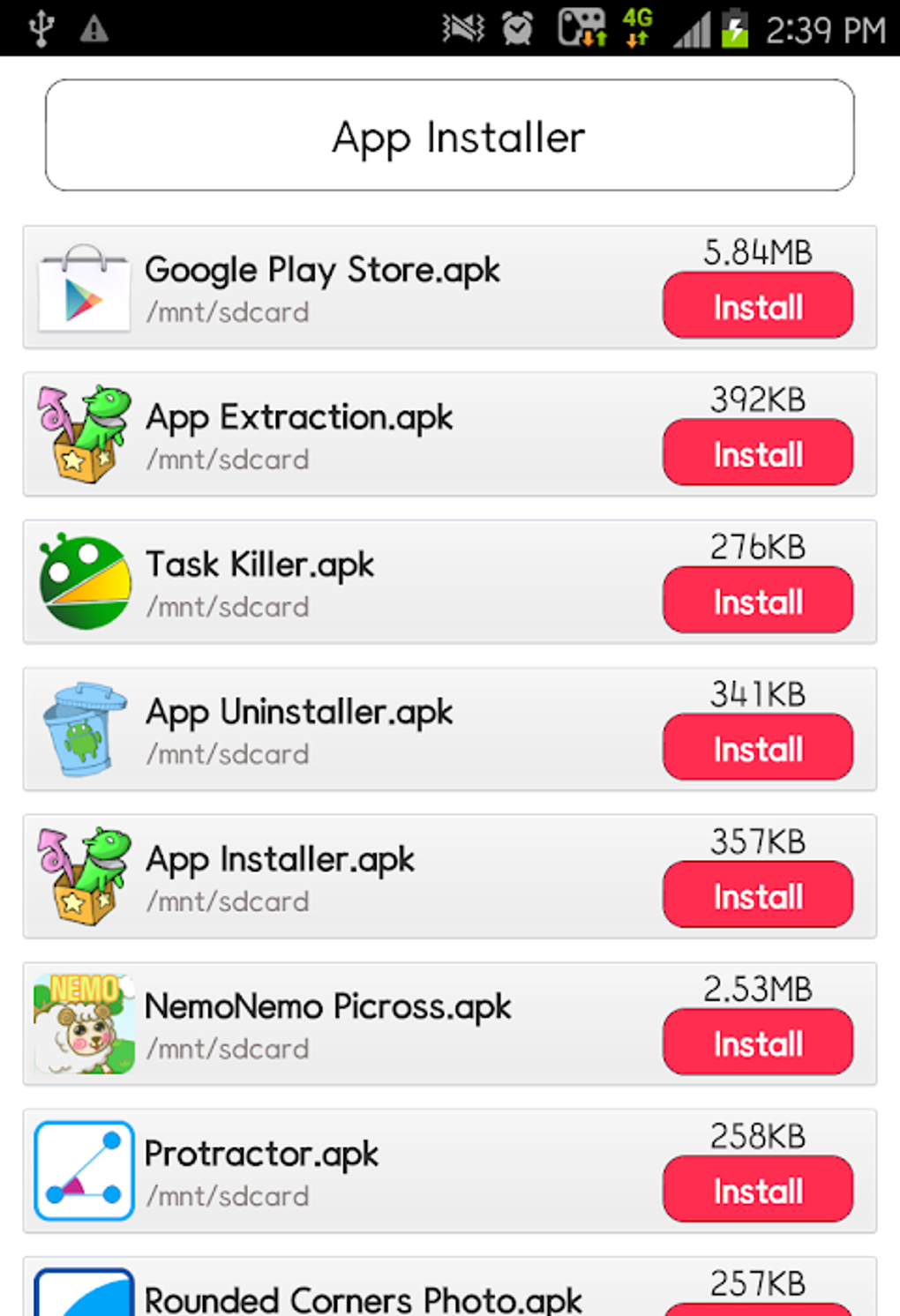Viewport: 900px width, 1316px height.
Task: Open the Protractor.apk row
Action: coord(450,1171)
